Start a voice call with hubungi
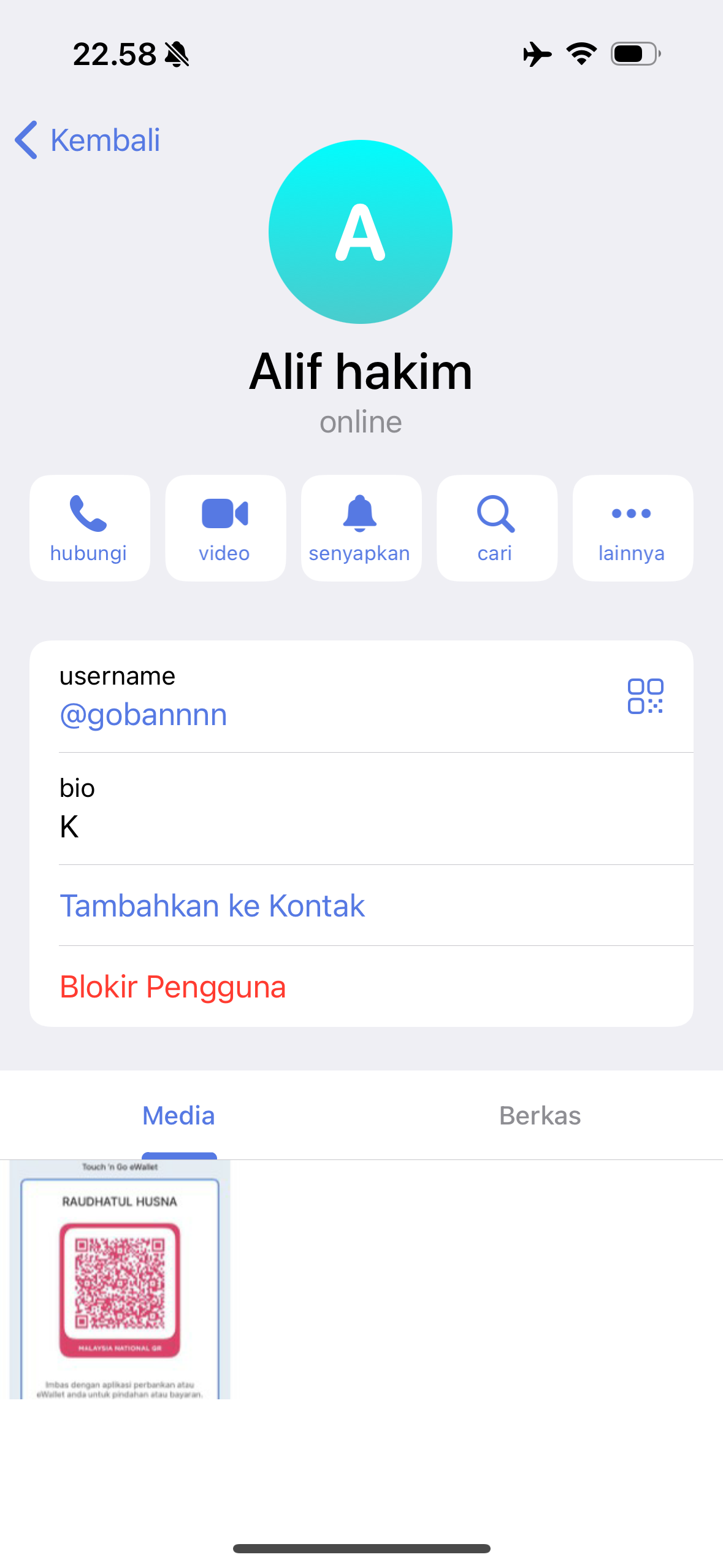This screenshot has width=723, height=1568. coord(90,528)
